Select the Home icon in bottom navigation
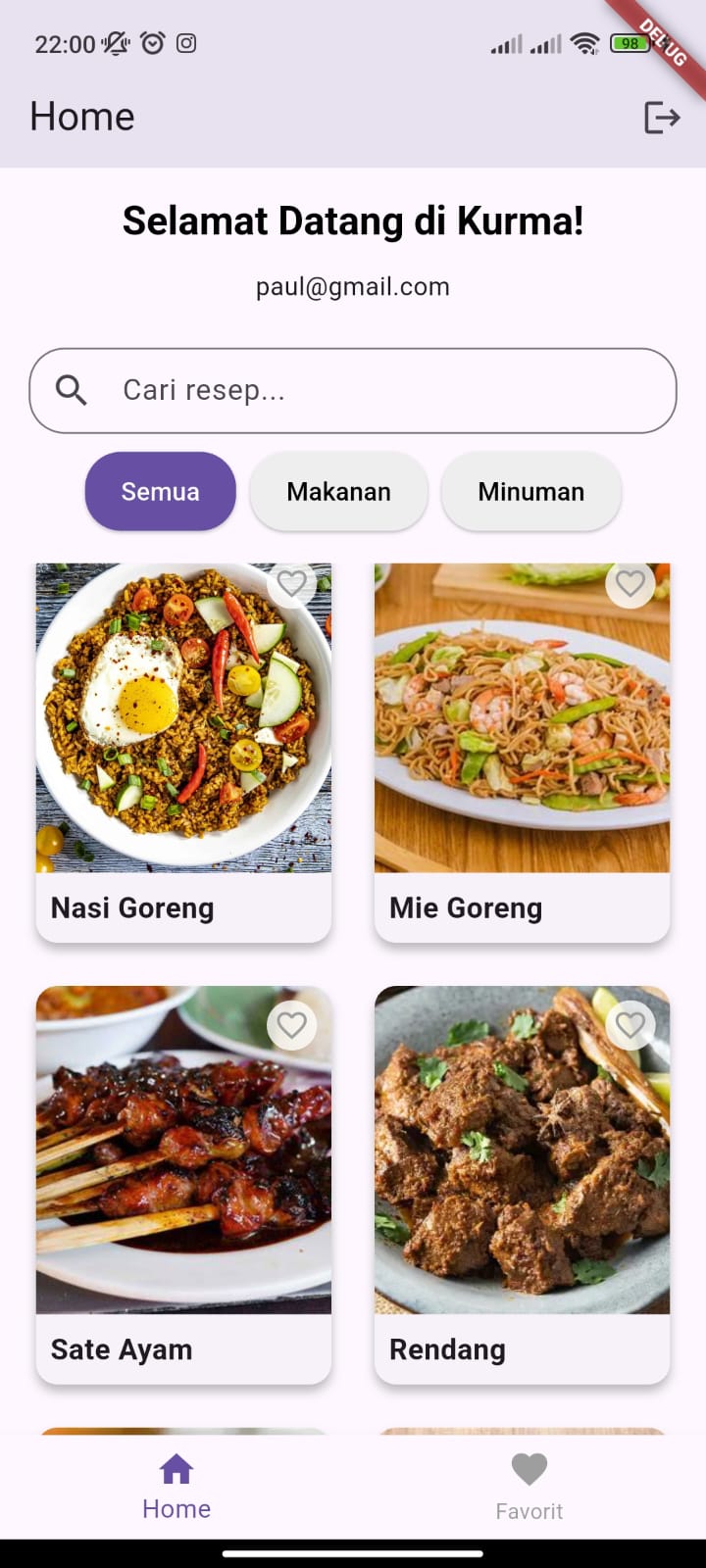The image size is (706, 1568). click(176, 1468)
